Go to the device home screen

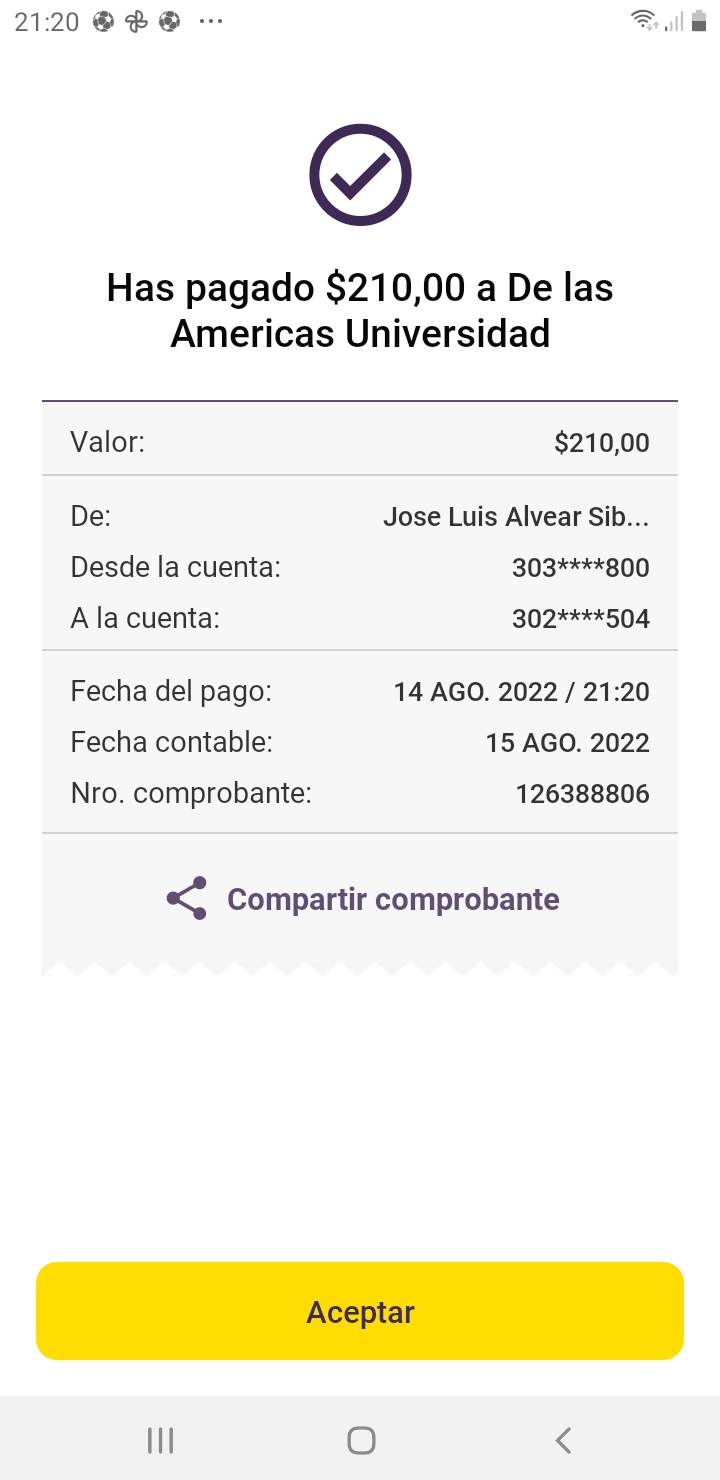click(x=361, y=1440)
